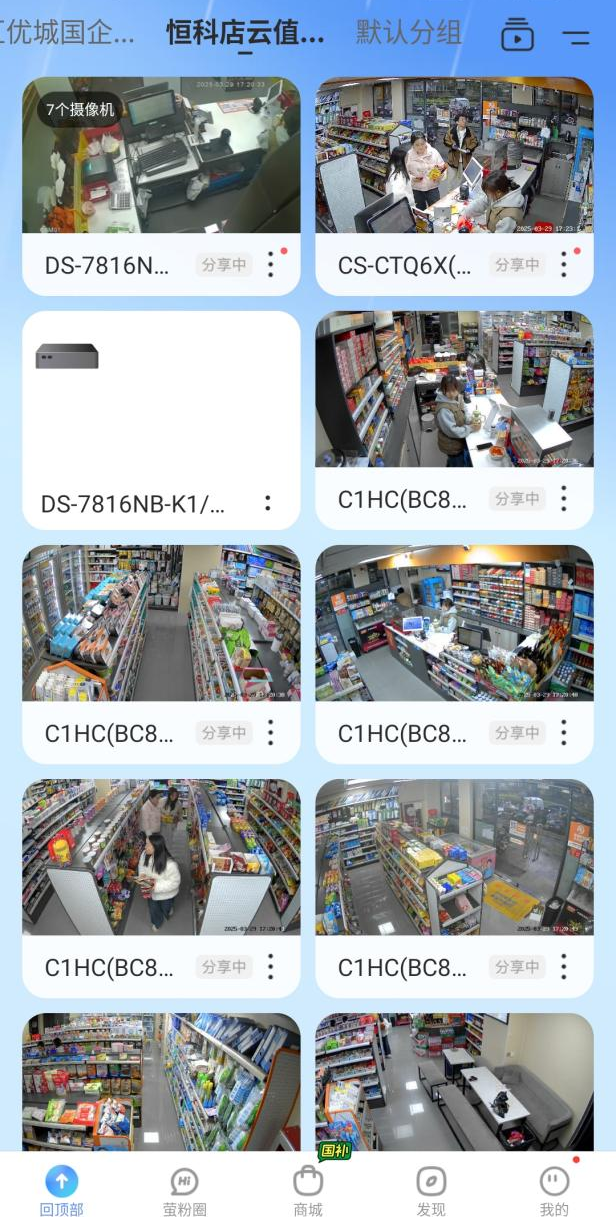Viewport: 616px width, 1217px height.
Task: Open the DS-7816N camera feed with 7个摄像机
Action: (x=161, y=155)
